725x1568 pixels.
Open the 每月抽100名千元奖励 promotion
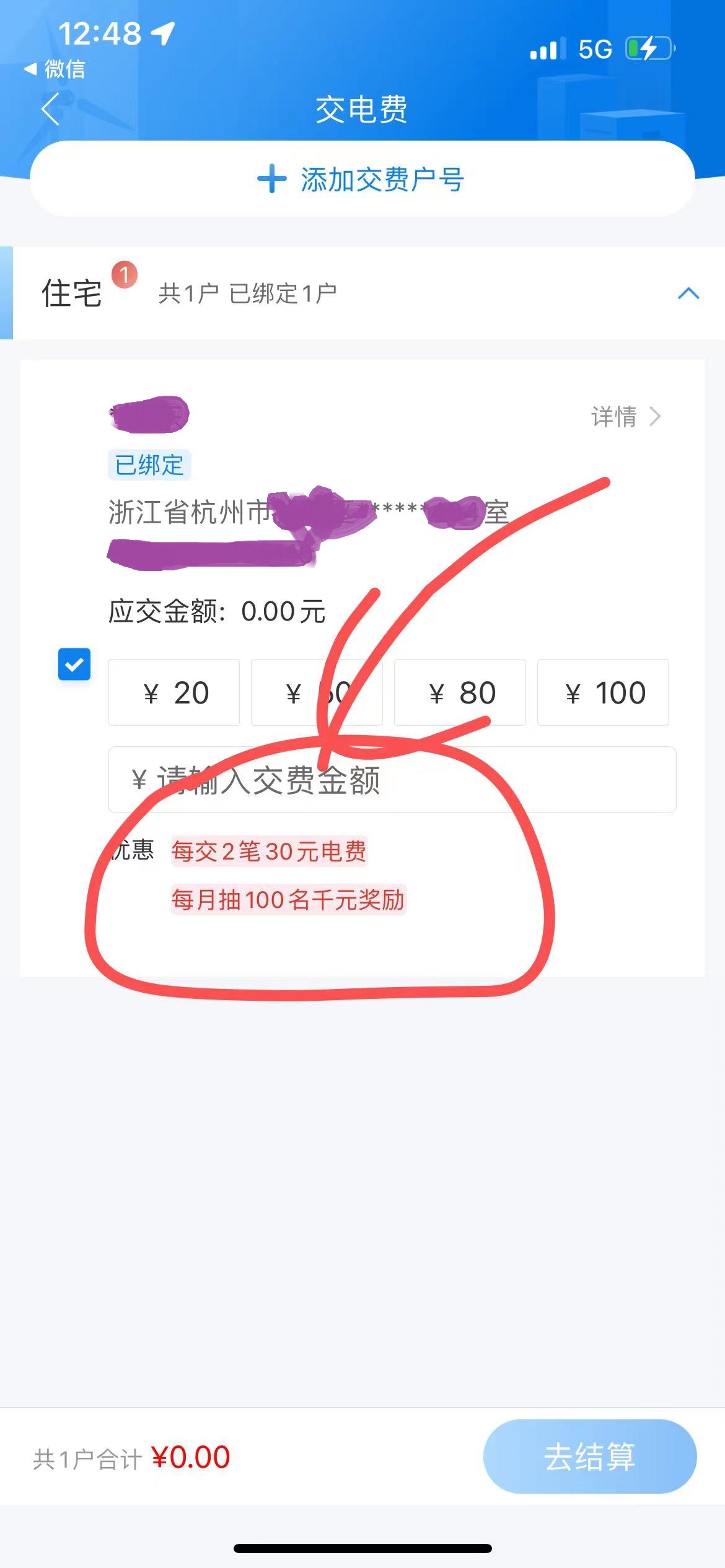(288, 900)
